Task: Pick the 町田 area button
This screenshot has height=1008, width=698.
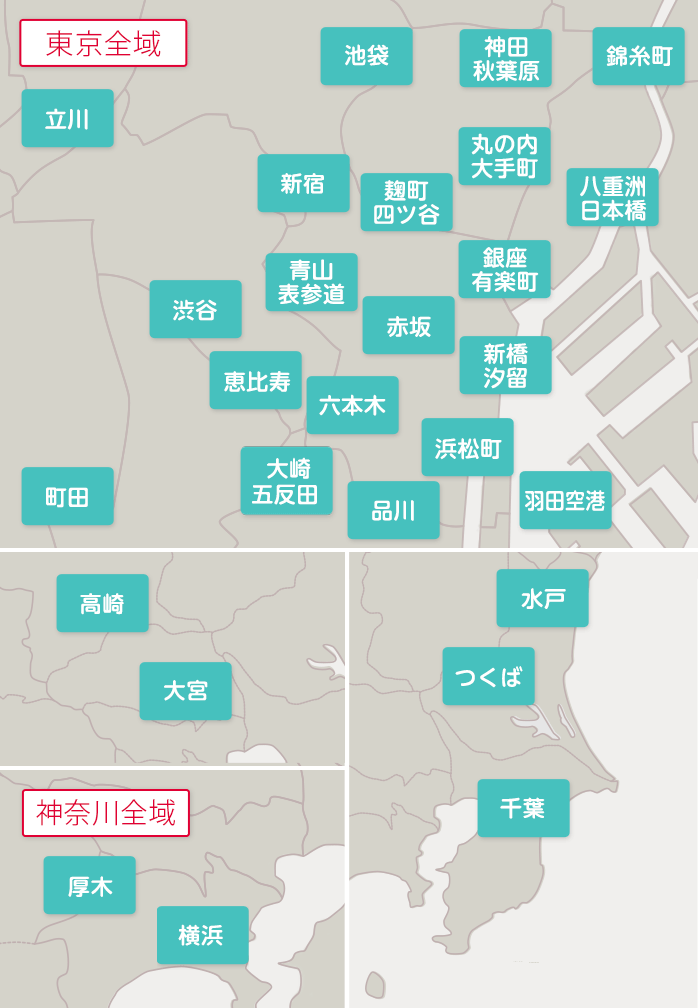Action: (67, 496)
